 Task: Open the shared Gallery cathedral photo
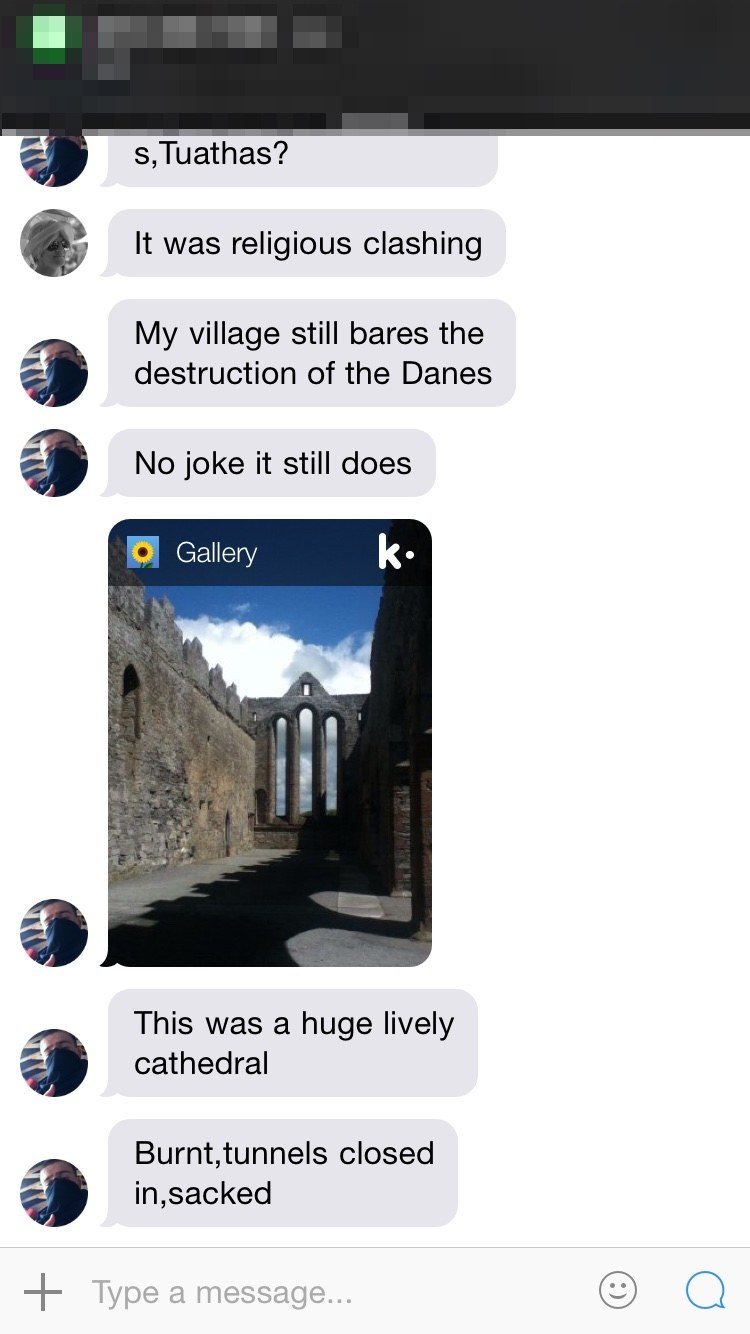coord(270,742)
